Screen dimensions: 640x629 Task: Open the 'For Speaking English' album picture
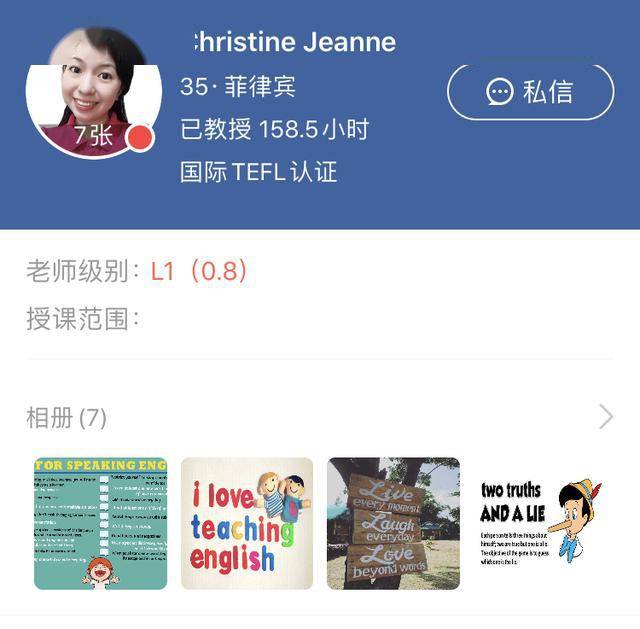coord(100,523)
